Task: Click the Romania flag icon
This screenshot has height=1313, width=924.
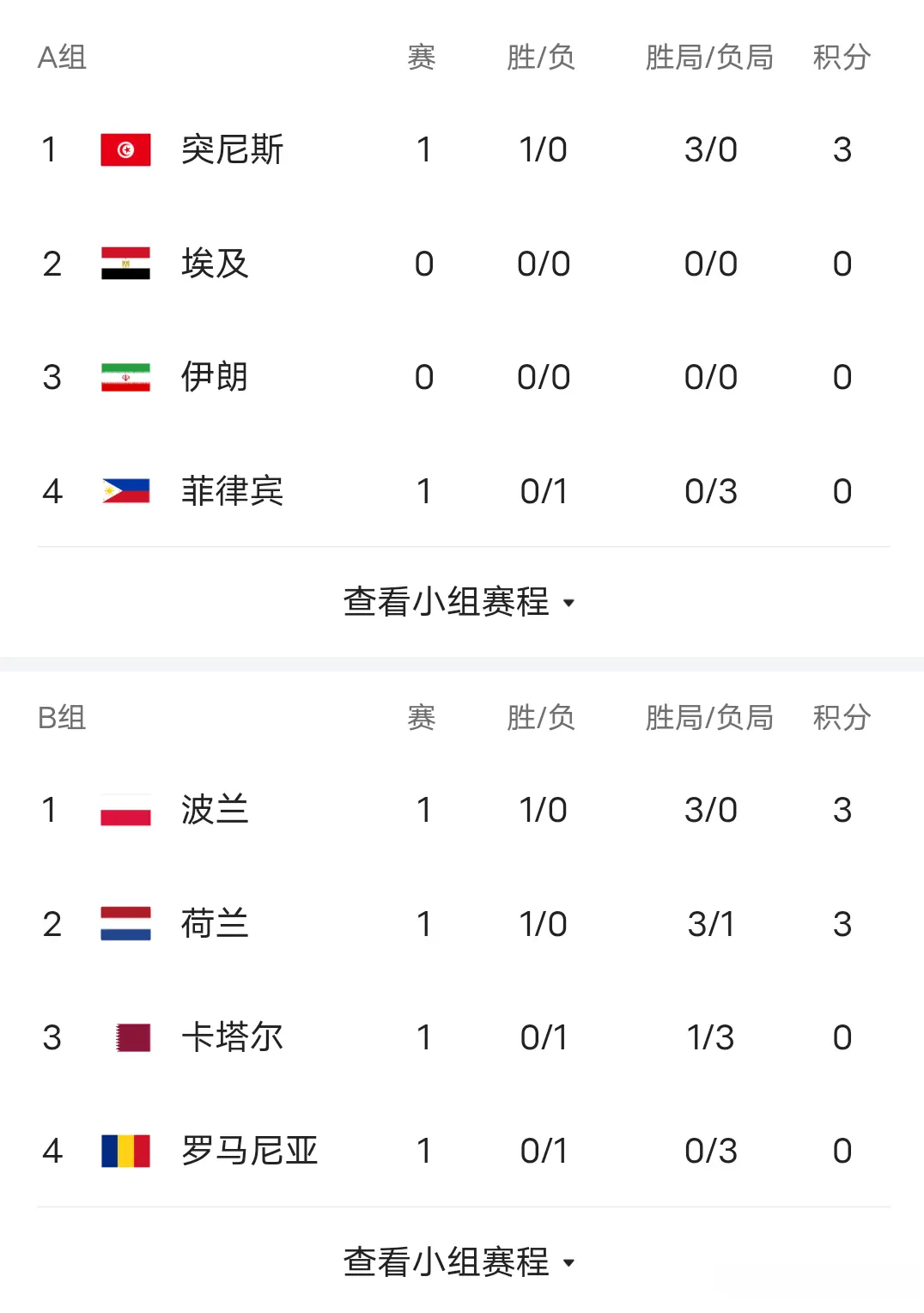Action: (x=125, y=1150)
